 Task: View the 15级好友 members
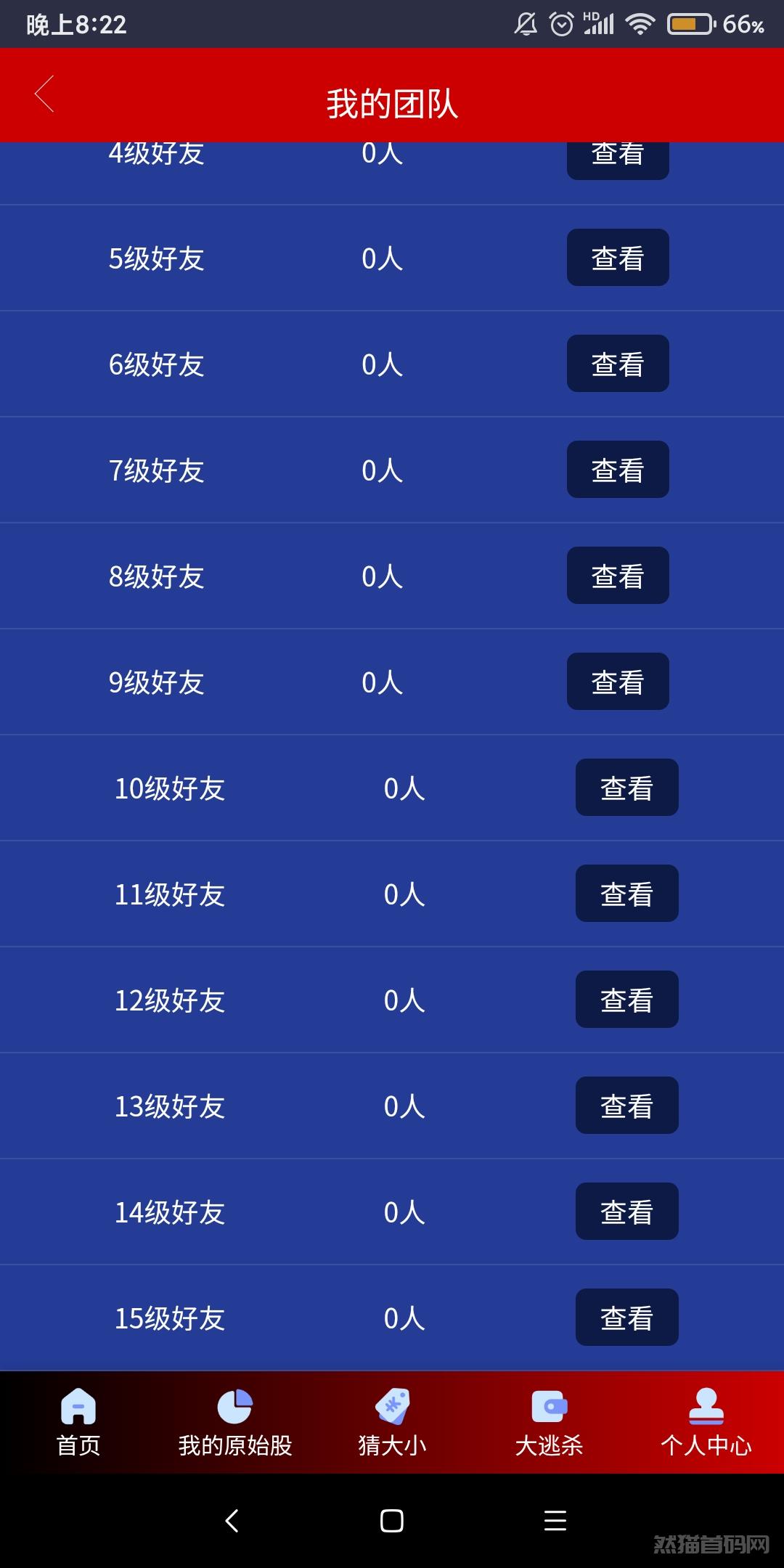(627, 1318)
